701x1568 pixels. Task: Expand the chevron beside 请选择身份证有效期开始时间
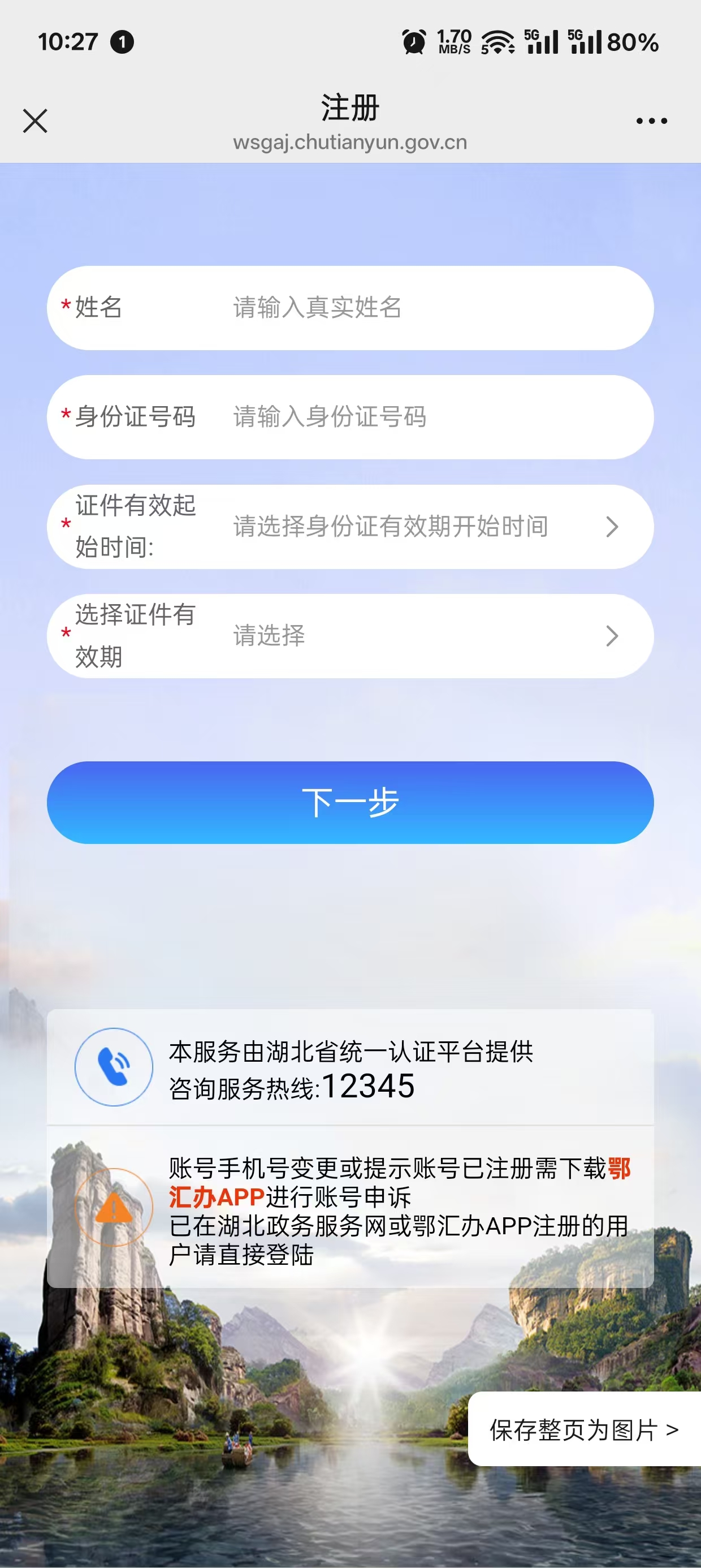[x=613, y=527]
